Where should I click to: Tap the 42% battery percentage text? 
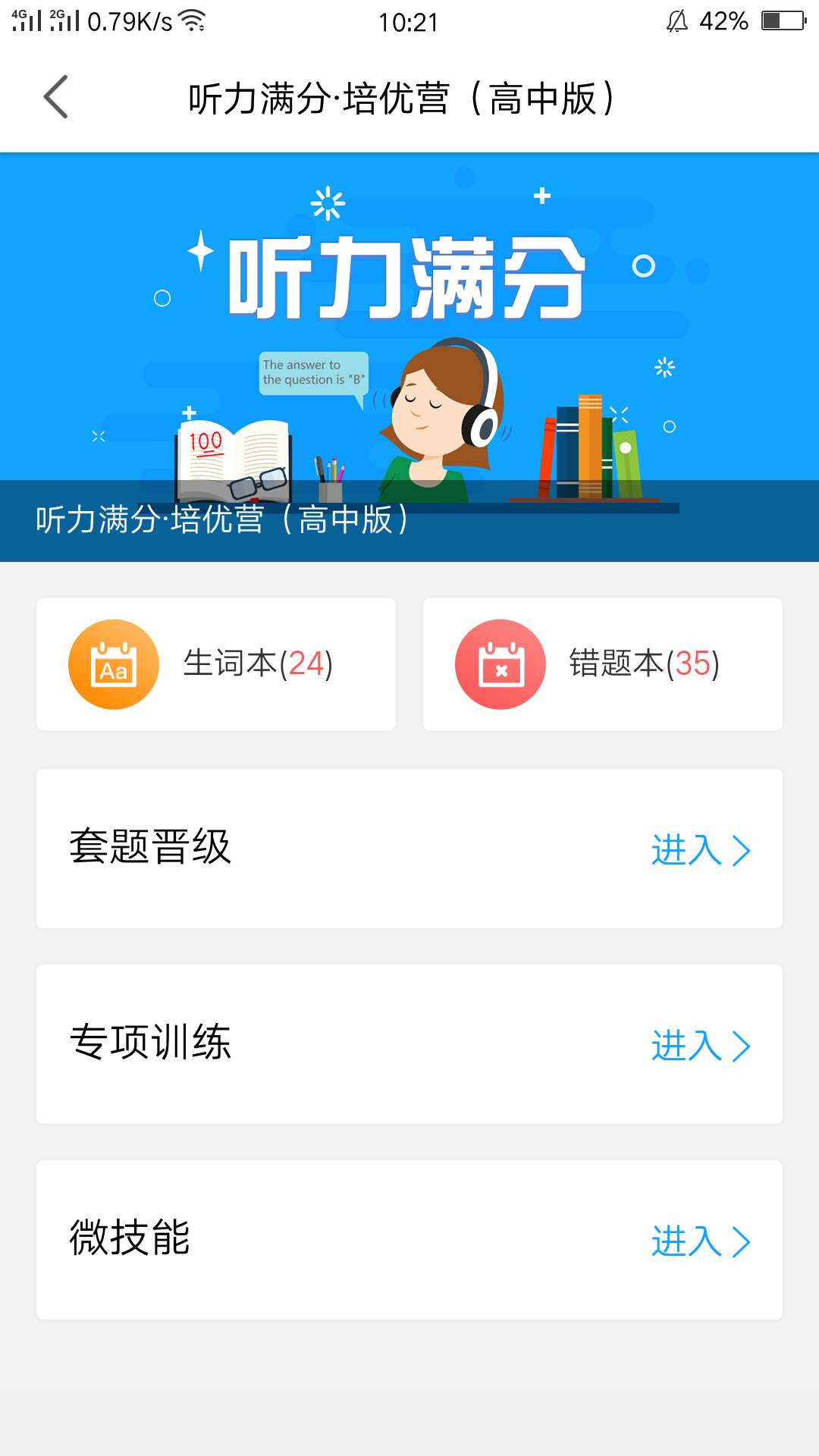pyautogui.click(x=723, y=20)
